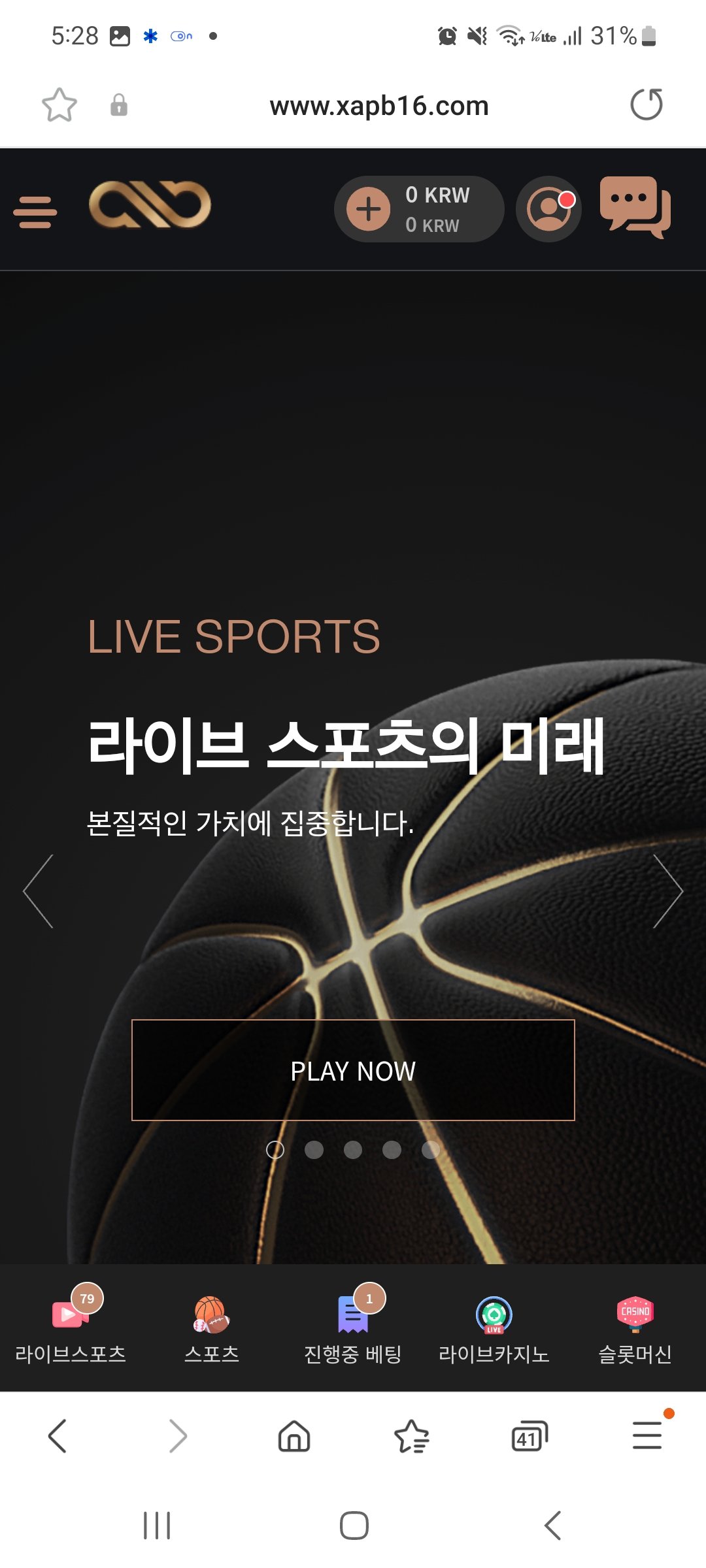Reload the page
Viewport: 706px width, 1568px height.
tap(646, 105)
